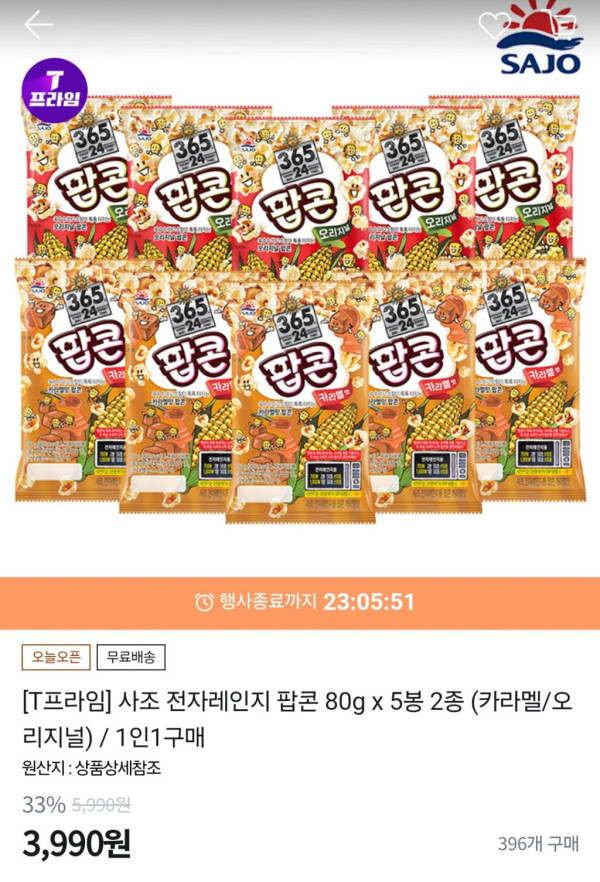Add this popcorn deal to wishlist
600x882 pixels.
coord(494,25)
